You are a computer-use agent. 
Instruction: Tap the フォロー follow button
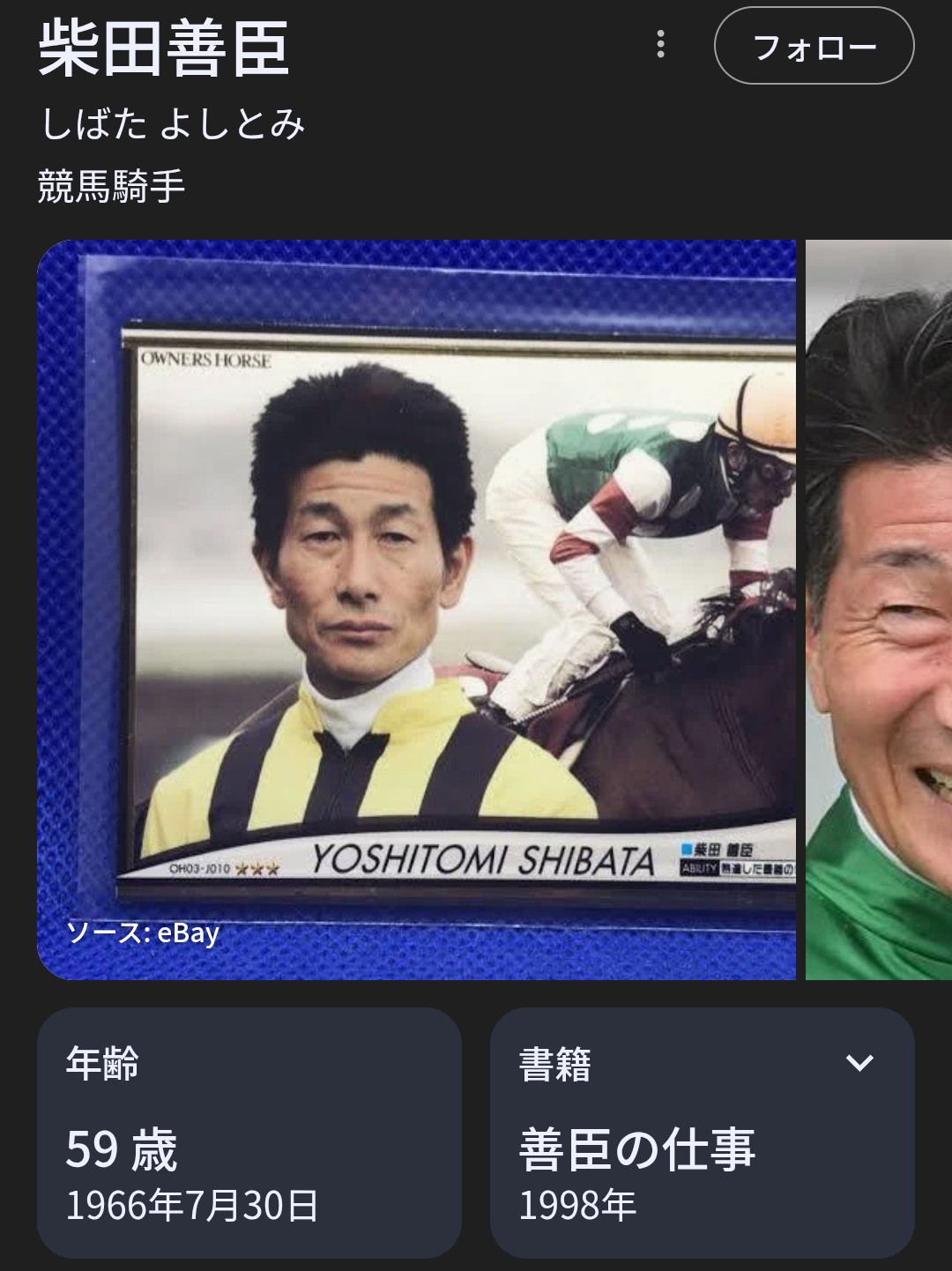813,46
